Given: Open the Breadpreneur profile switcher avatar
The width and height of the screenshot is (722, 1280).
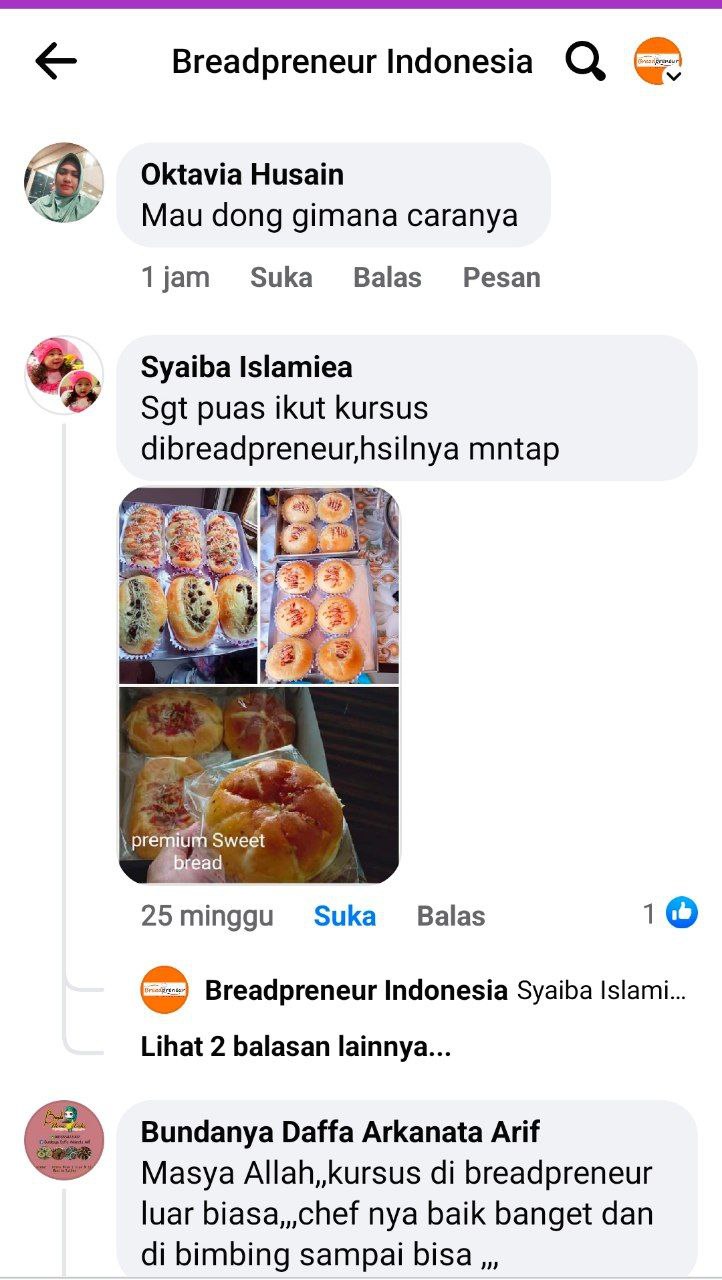Looking at the screenshot, I should click(x=658, y=62).
